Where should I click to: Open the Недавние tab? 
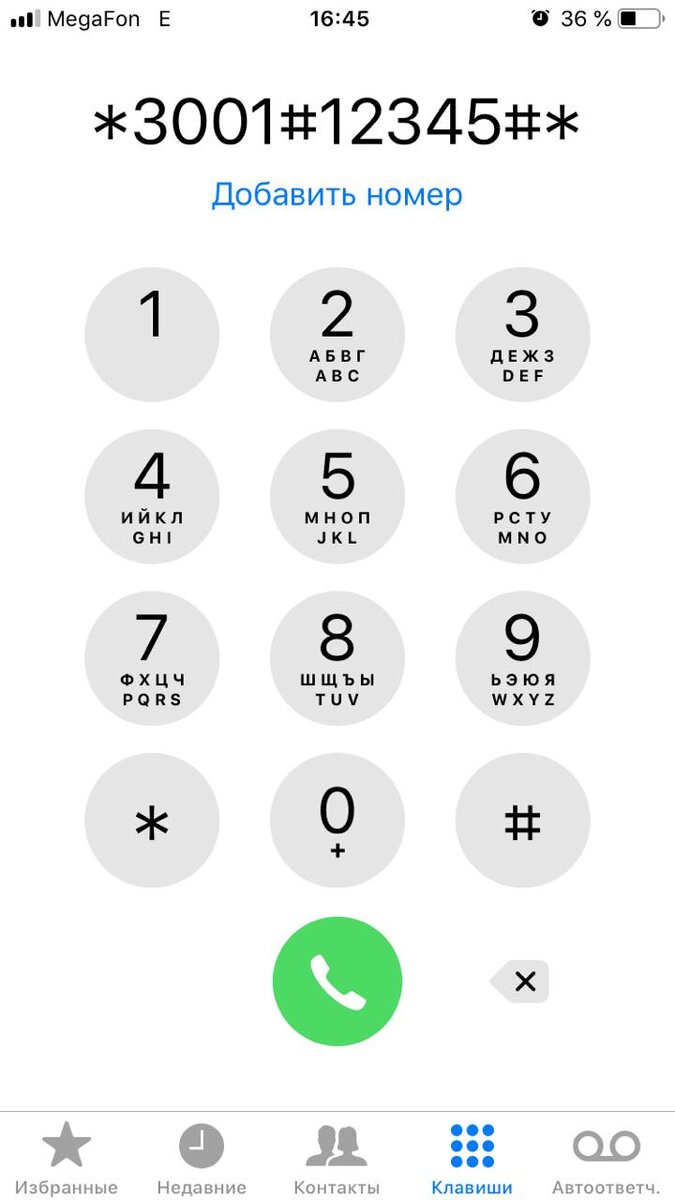pyautogui.click(x=202, y=1158)
